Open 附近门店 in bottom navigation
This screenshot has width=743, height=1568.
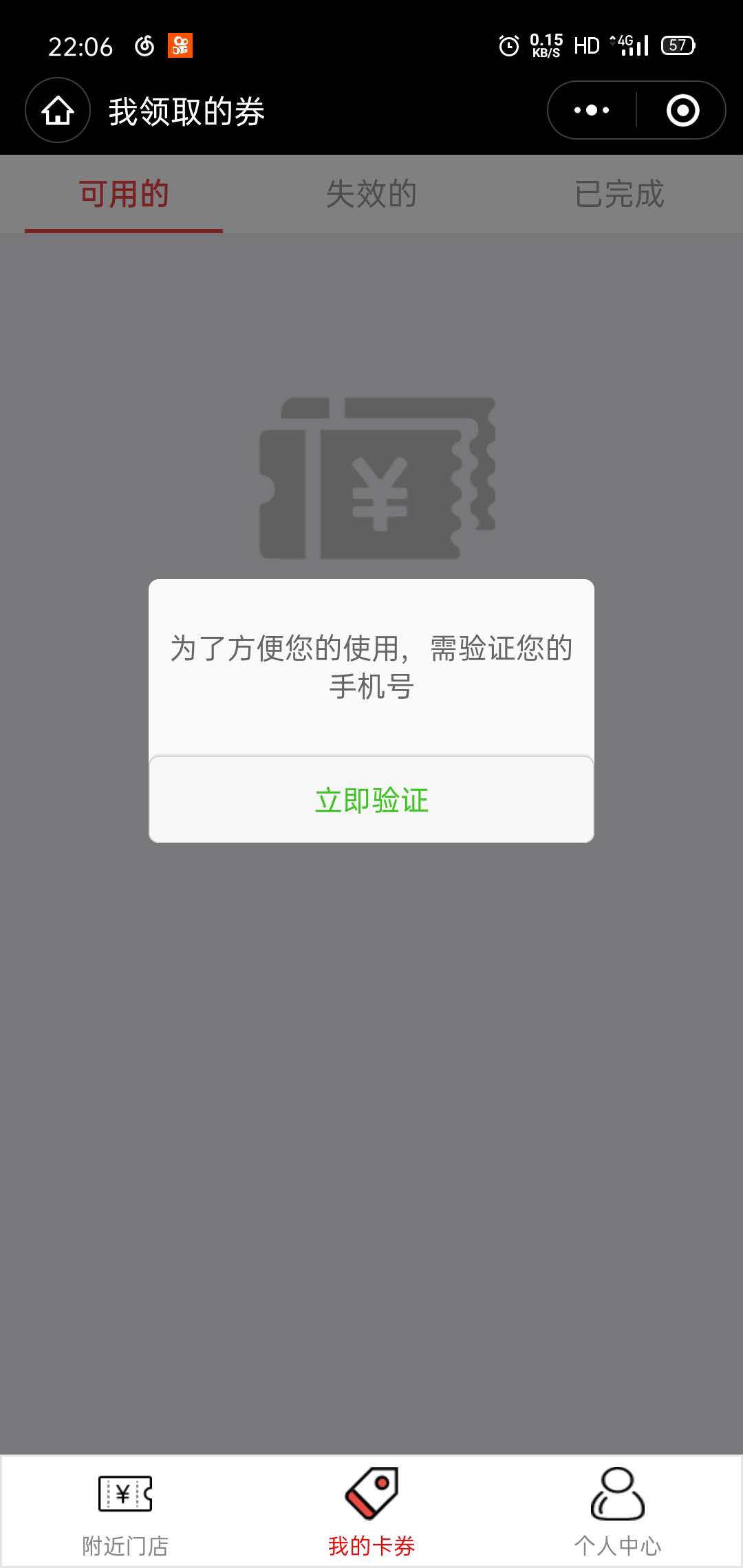(x=125, y=1512)
